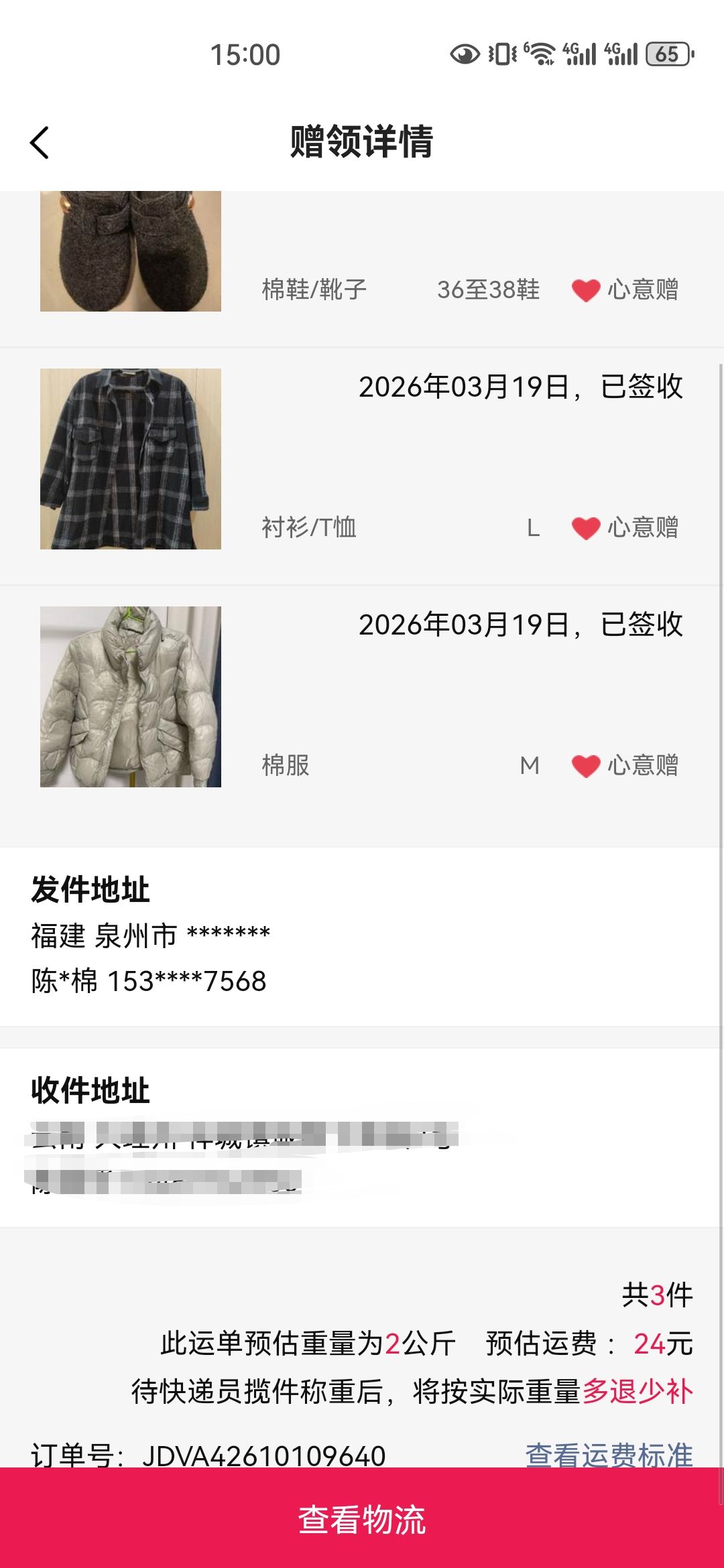Viewport: 724px width, 1568px height.
Task: Go back from 赠领详情 page
Action: [x=40, y=143]
